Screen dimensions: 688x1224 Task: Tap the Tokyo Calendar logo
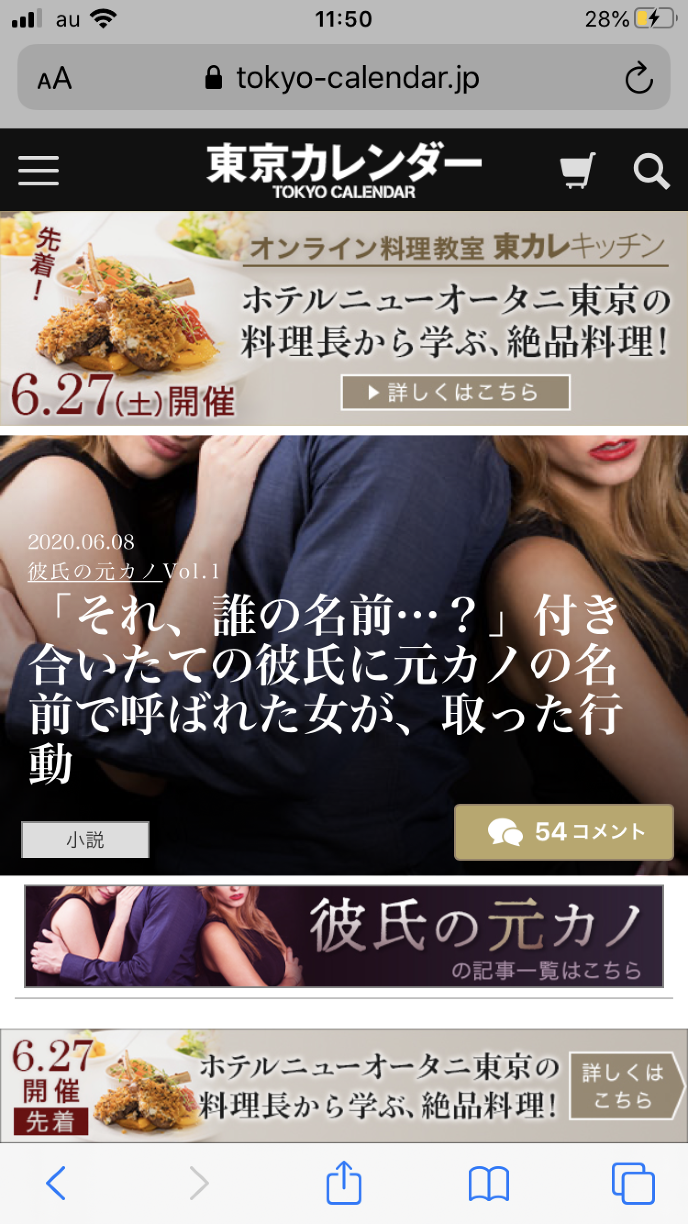pos(343,171)
